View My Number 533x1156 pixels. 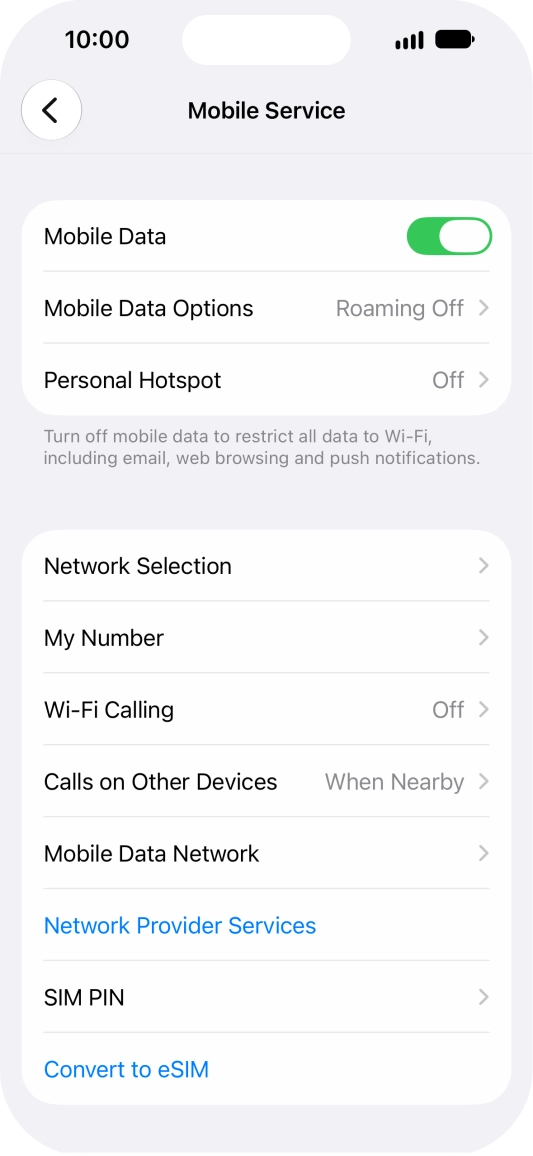(266, 638)
